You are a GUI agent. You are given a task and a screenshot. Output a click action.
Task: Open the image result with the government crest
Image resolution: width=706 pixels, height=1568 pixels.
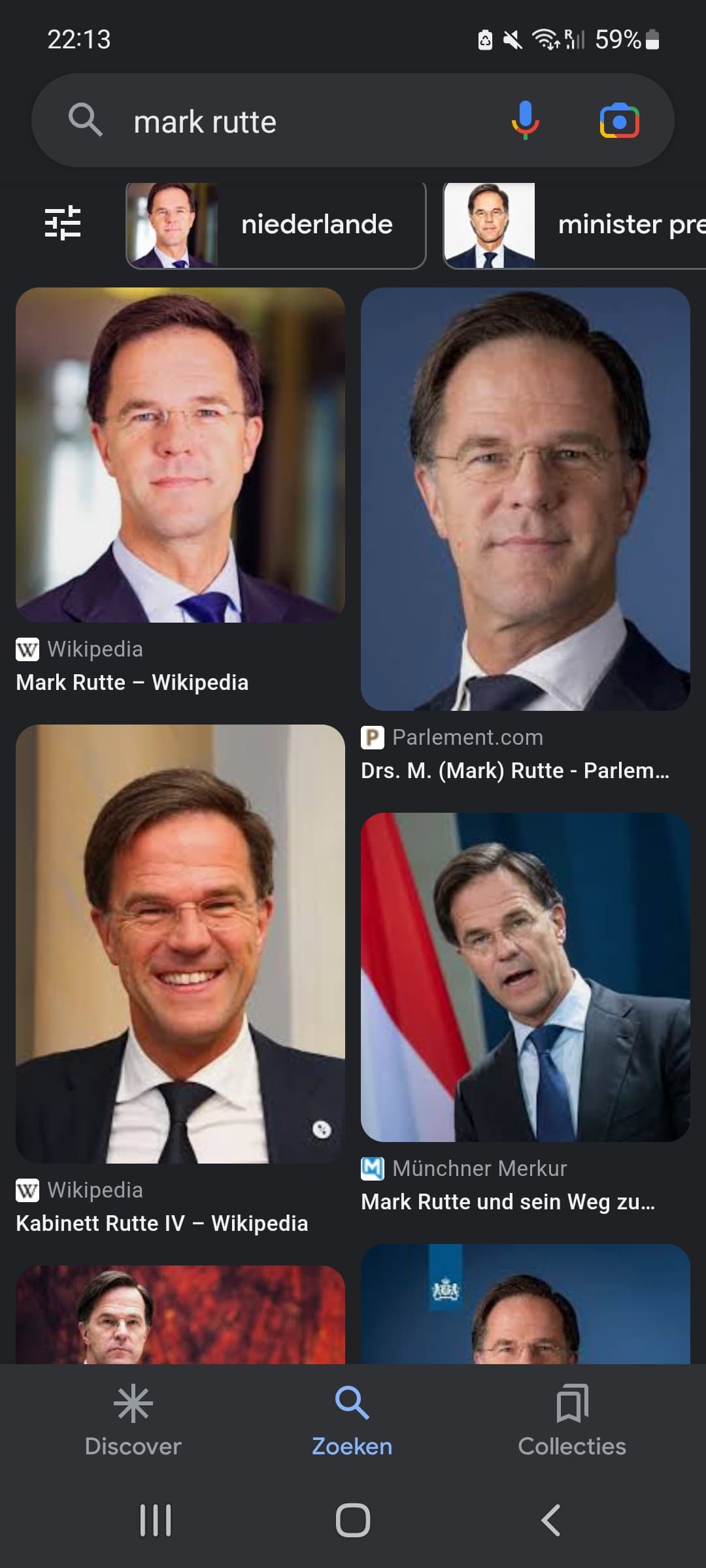(526, 1304)
